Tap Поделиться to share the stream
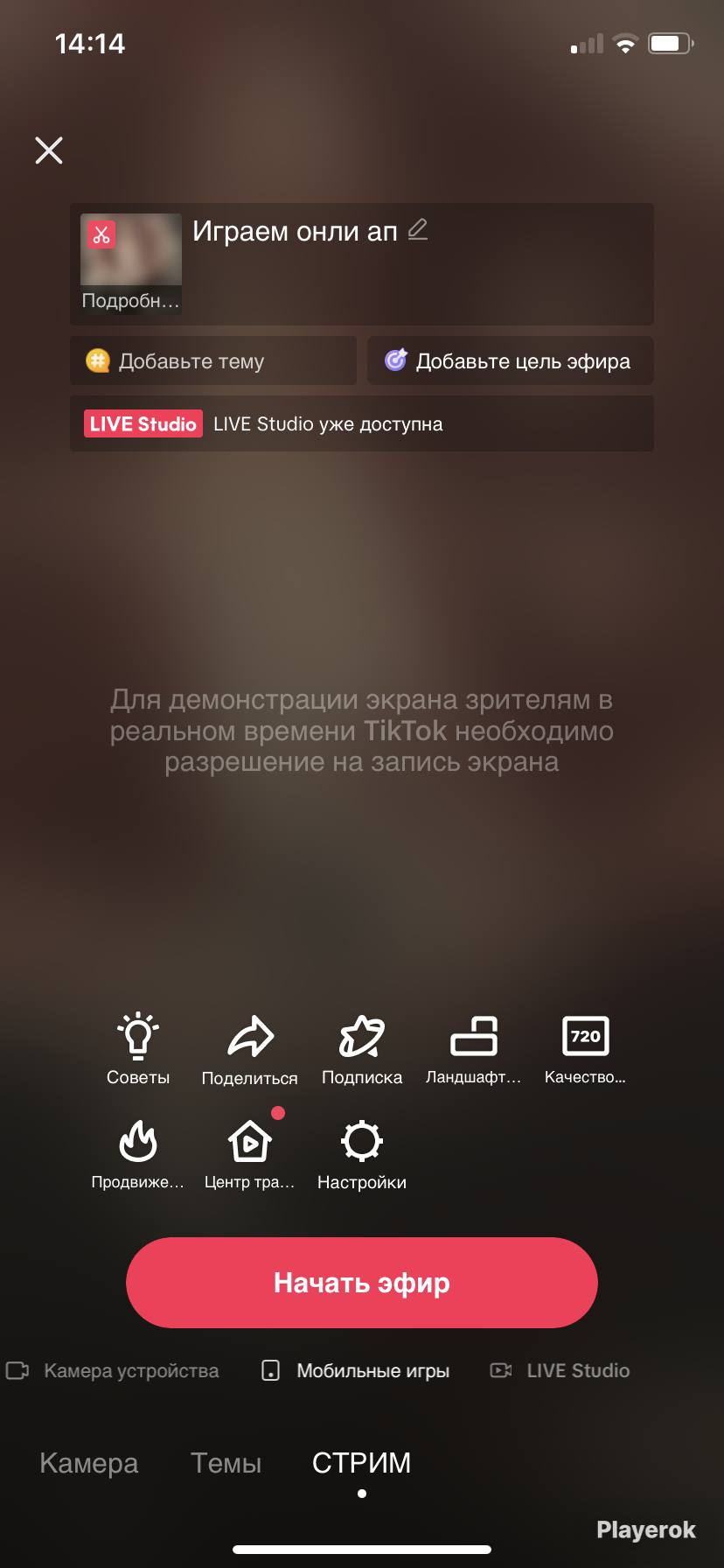Image resolution: width=724 pixels, height=1568 pixels. coord(250,1050)
